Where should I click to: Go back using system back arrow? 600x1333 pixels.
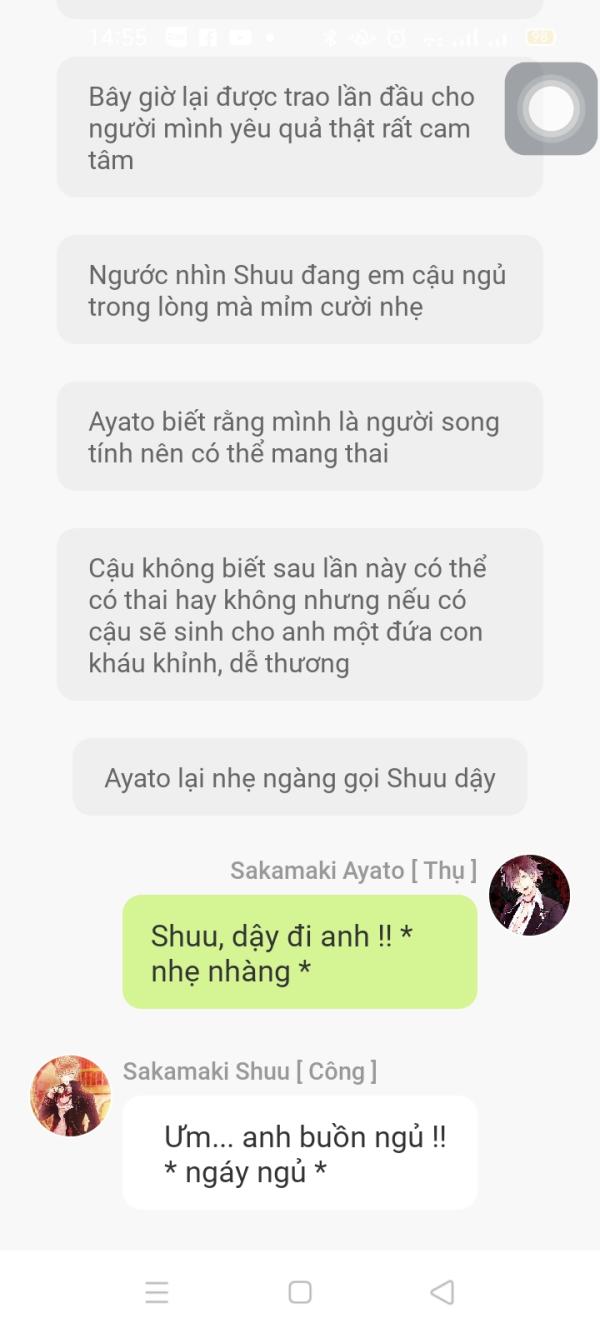coord(442,1292)
